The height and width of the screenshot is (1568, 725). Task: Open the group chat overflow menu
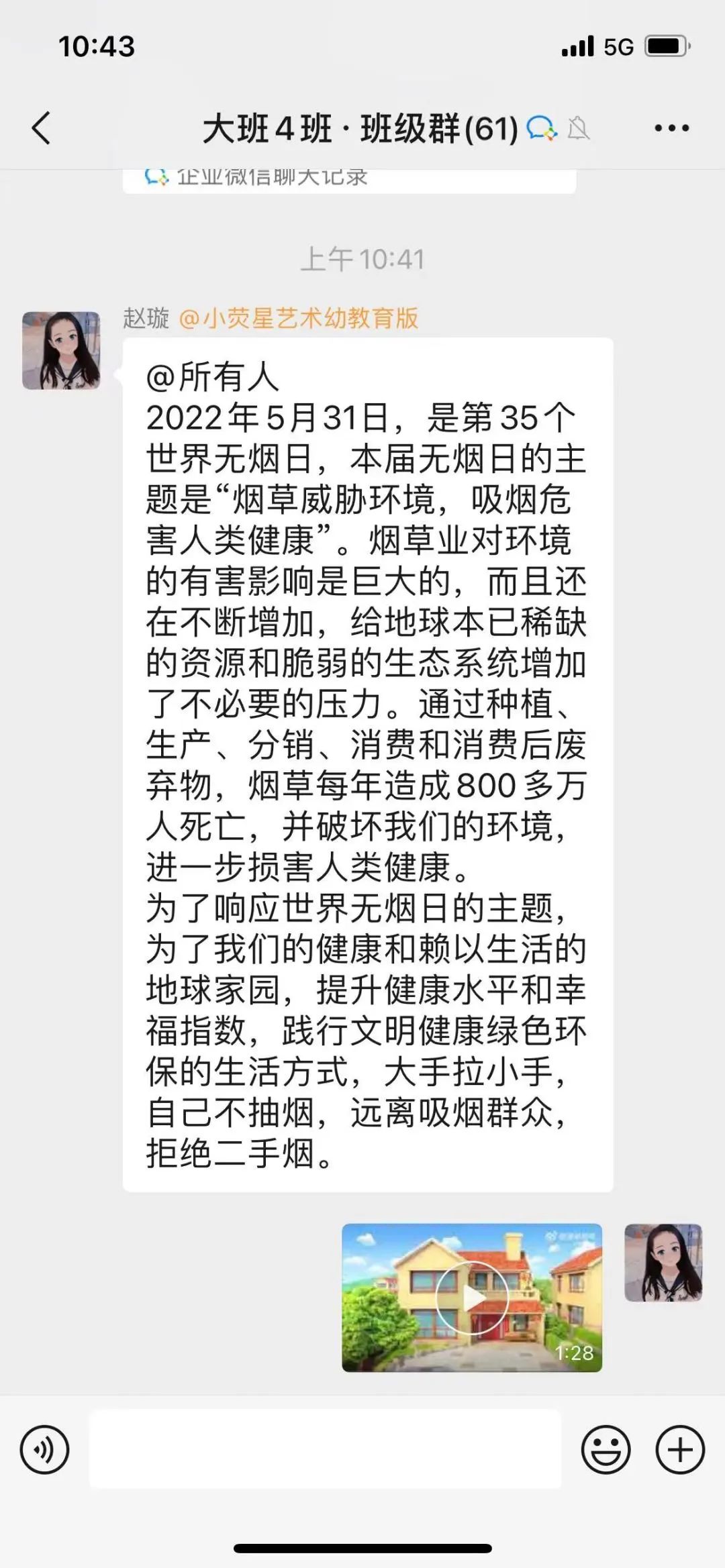[x=672, y=128]
